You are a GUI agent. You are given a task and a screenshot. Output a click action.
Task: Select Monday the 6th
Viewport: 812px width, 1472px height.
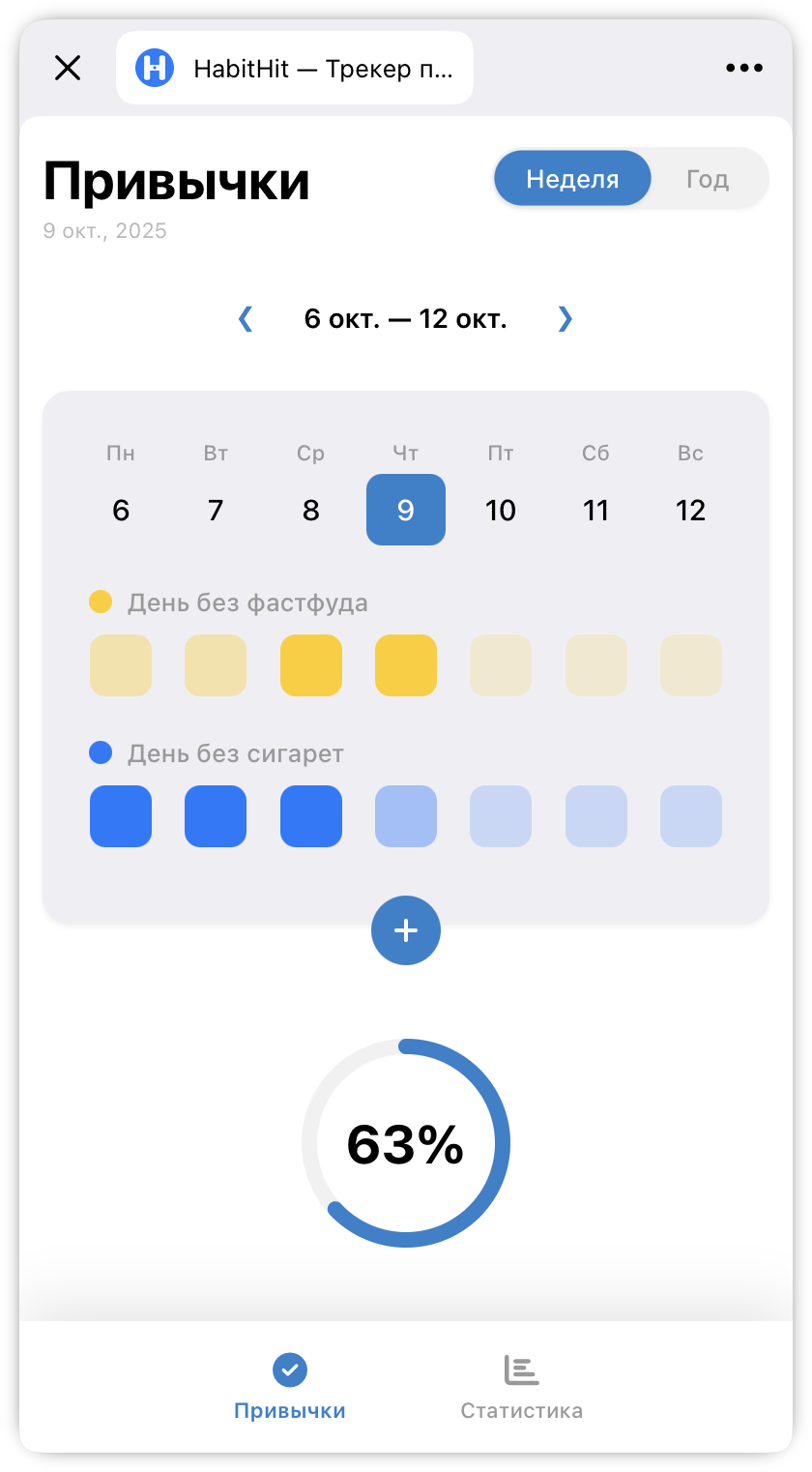coord(121,510)
